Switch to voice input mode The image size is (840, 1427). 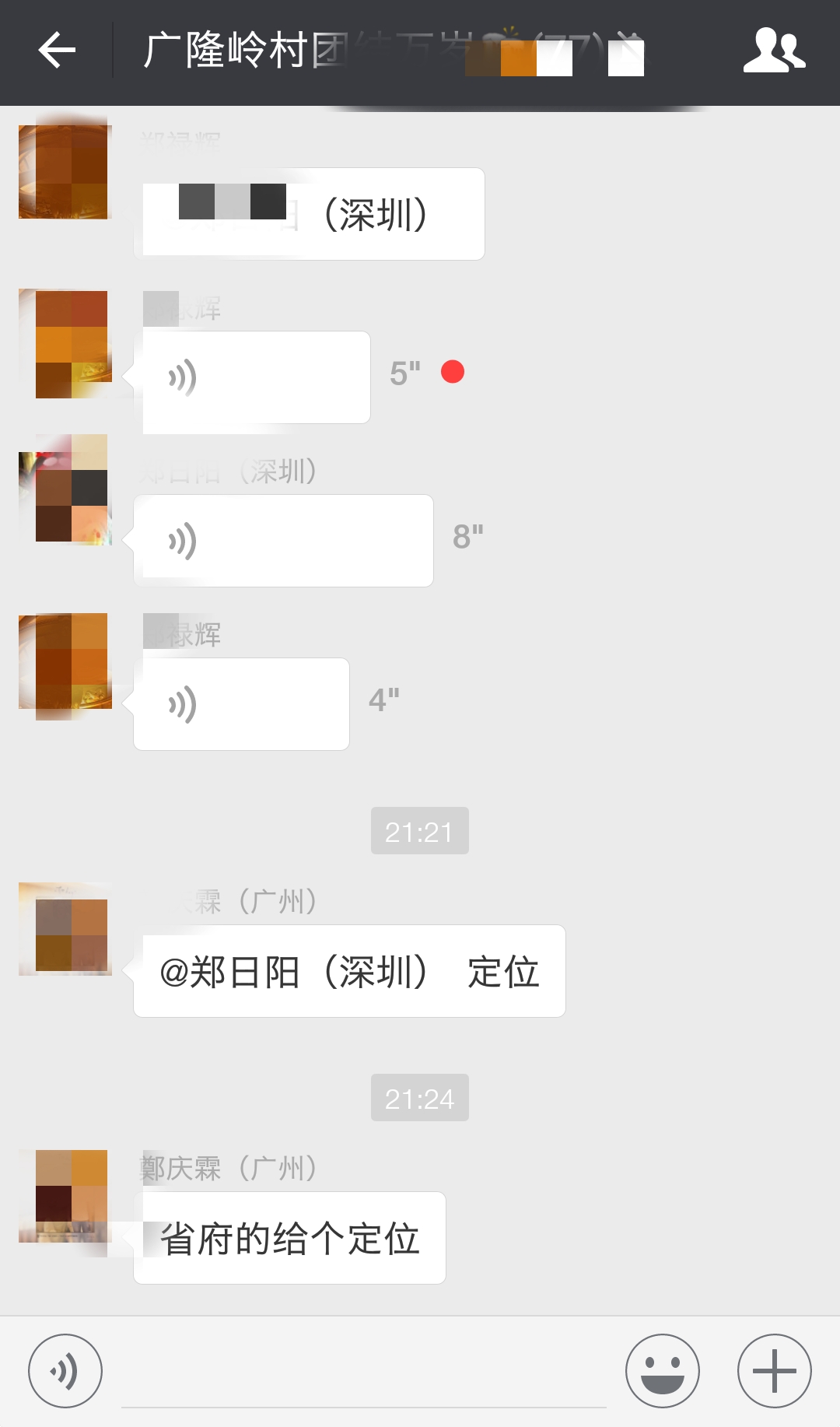coord(65,1371)
